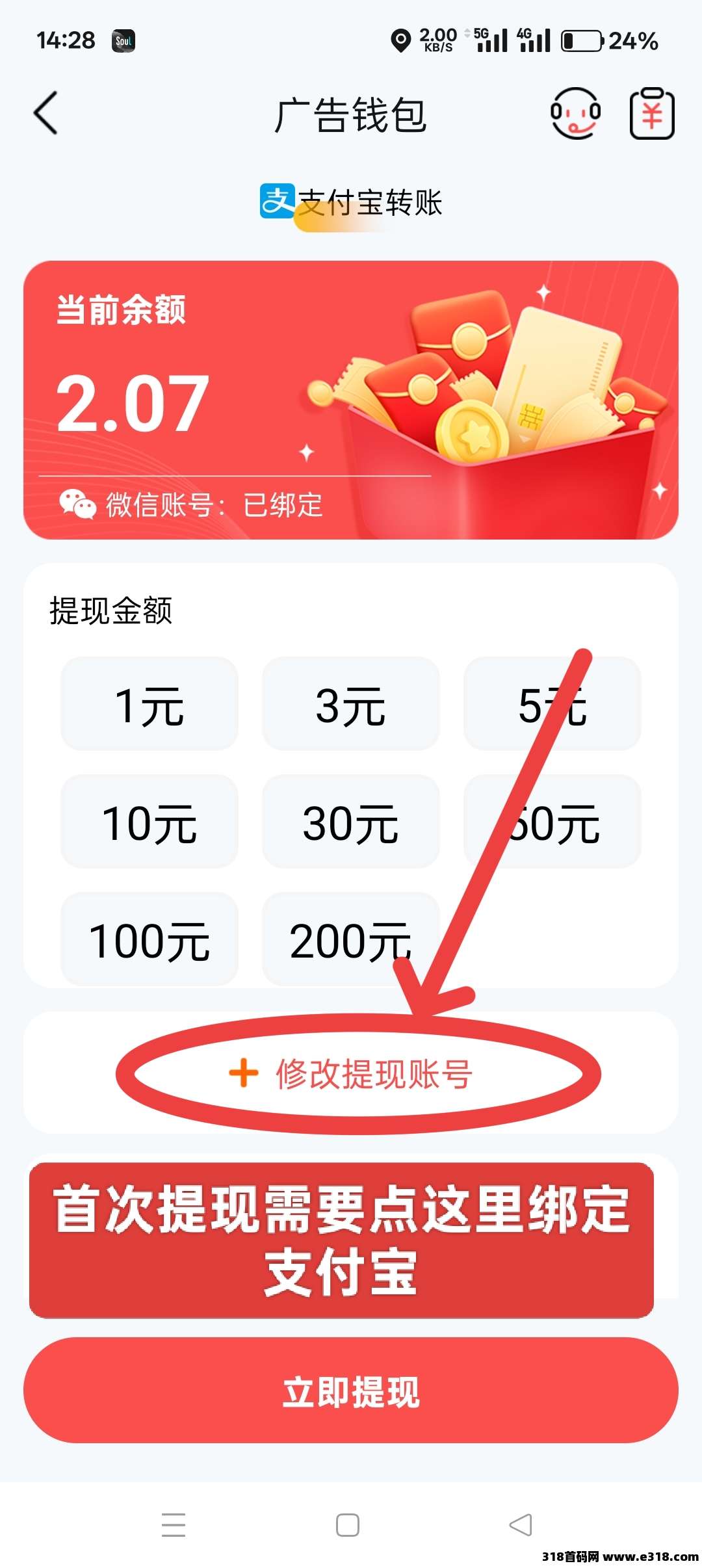
Task: Open recent apps from the navigation bar
Action: click(174, 1524)
